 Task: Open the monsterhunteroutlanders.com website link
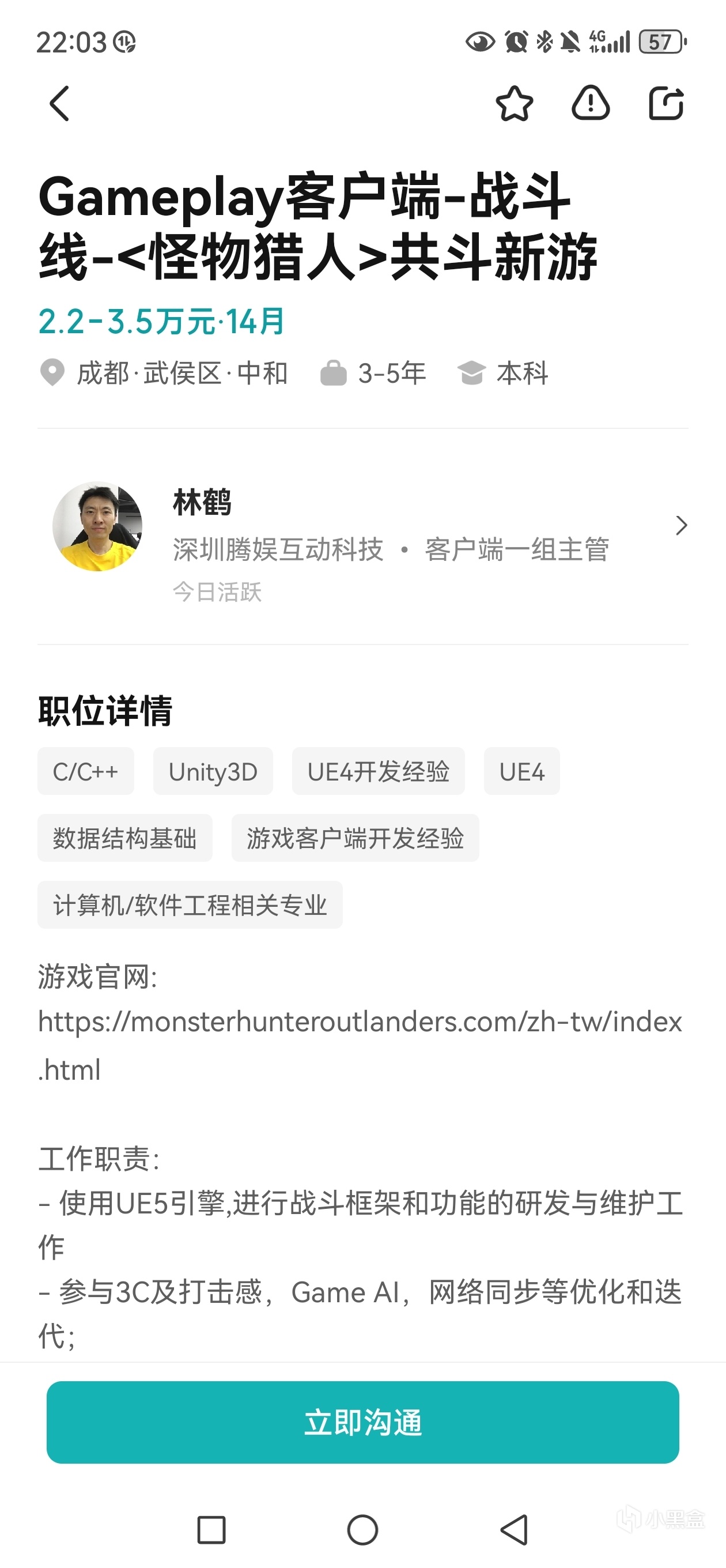tap(359, 1023)
